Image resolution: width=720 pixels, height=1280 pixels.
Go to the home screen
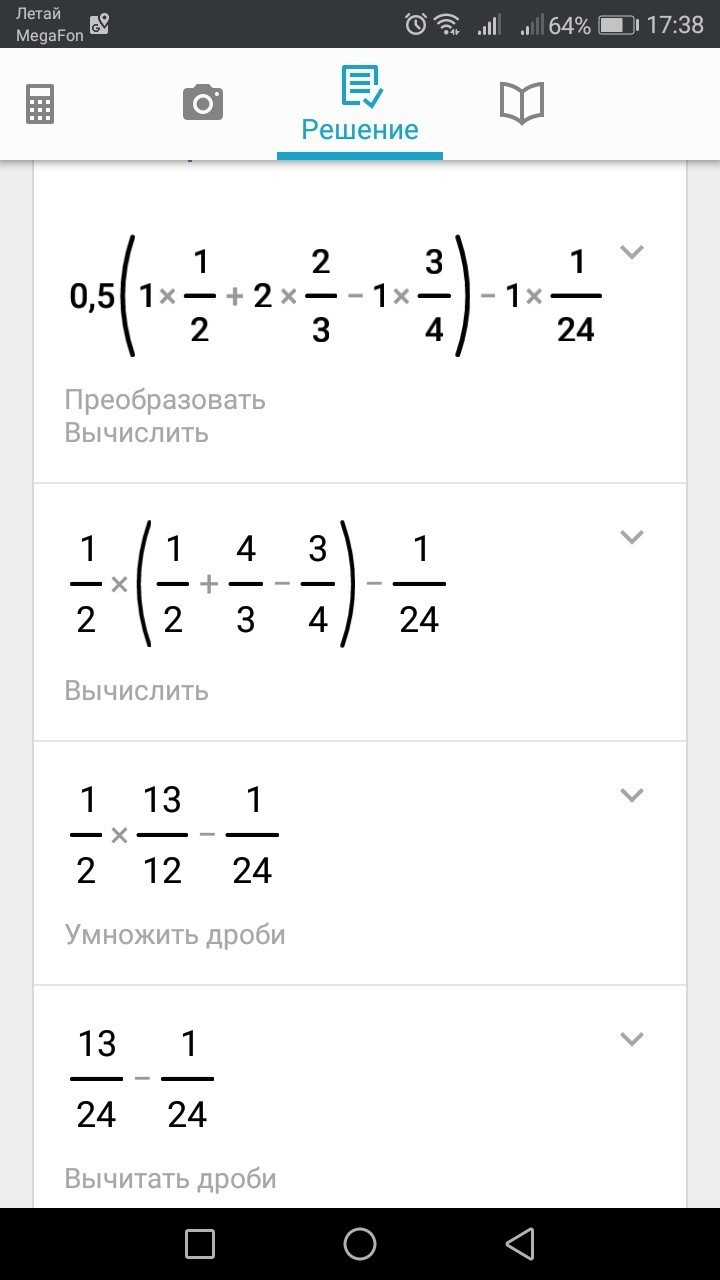click(360, 1244)
